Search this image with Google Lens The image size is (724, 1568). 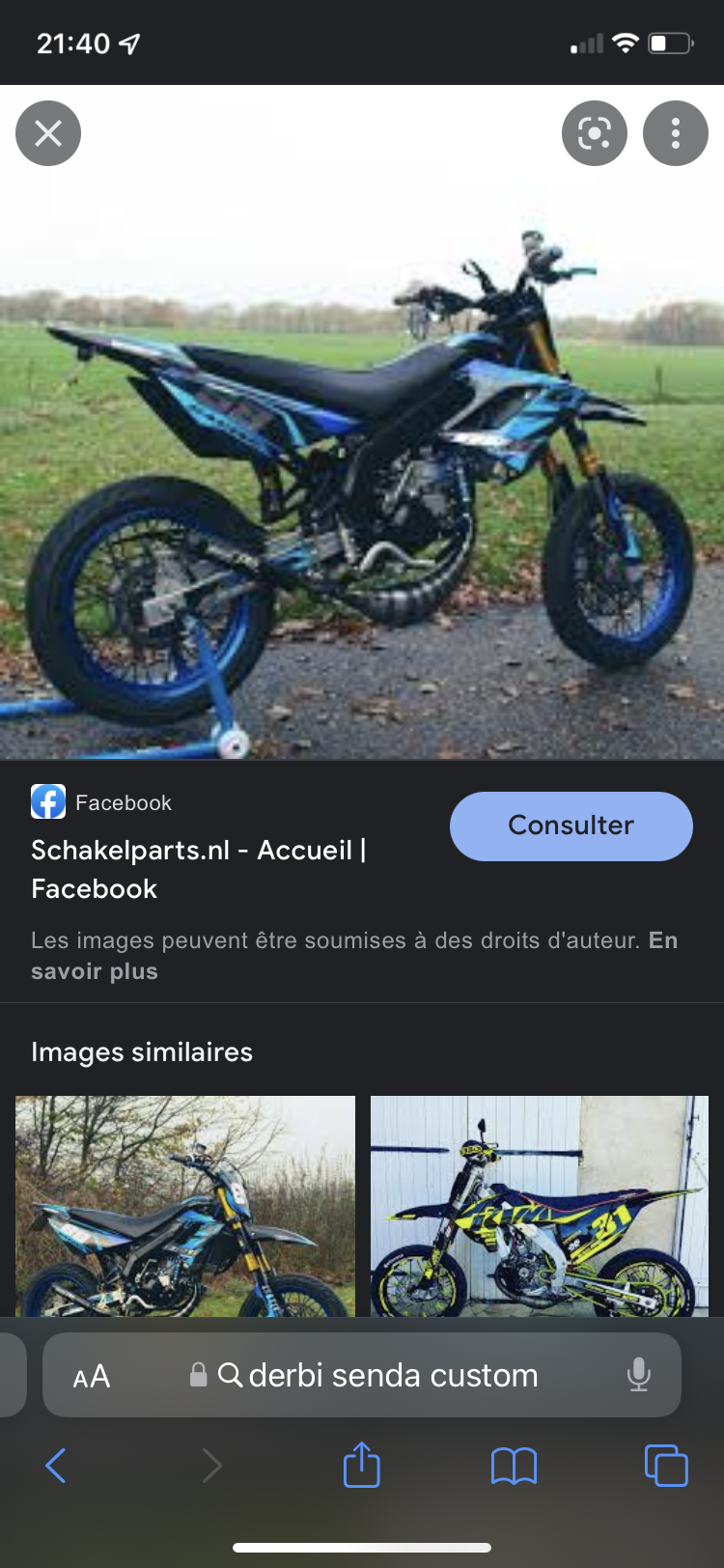coord(595,133)
